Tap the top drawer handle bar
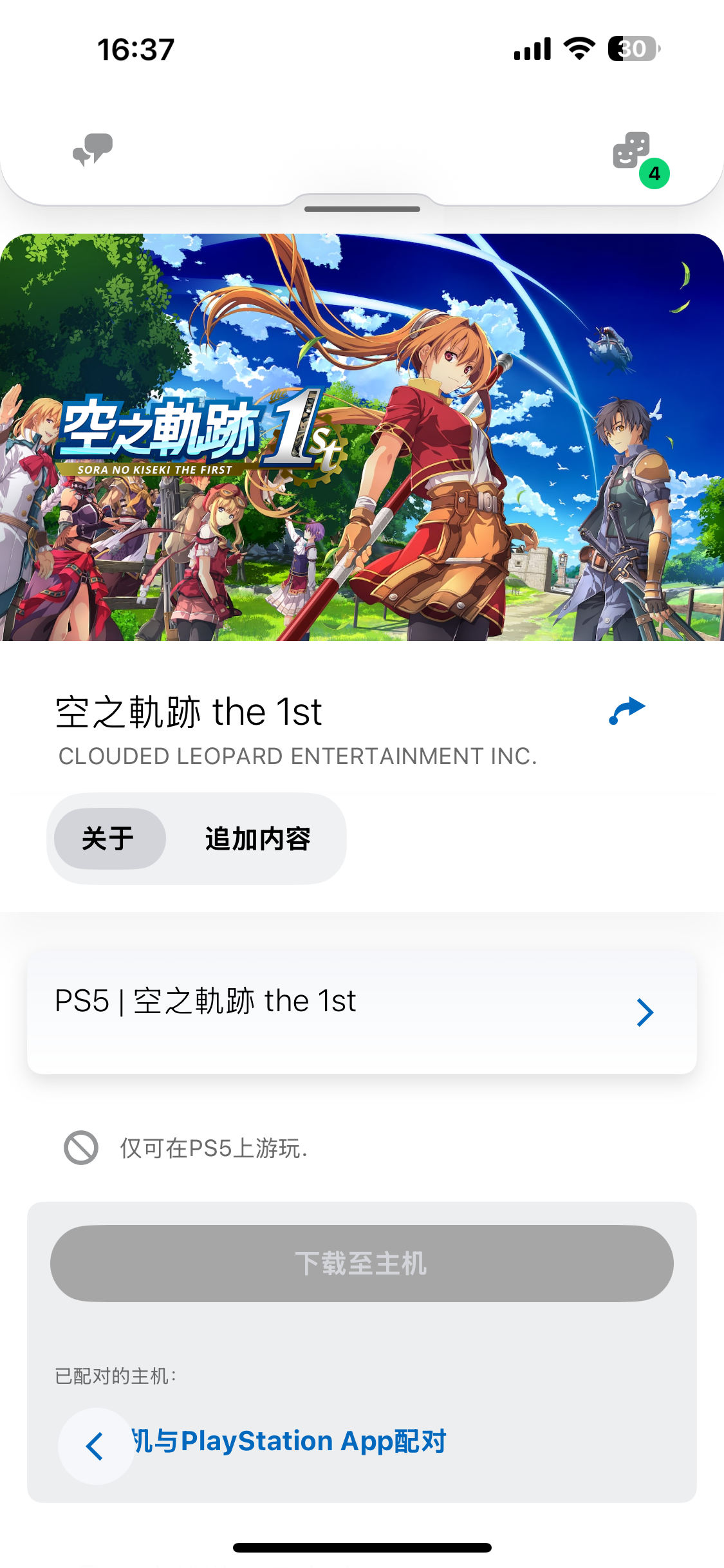724x1568 pixels. [x=362, y=209]
